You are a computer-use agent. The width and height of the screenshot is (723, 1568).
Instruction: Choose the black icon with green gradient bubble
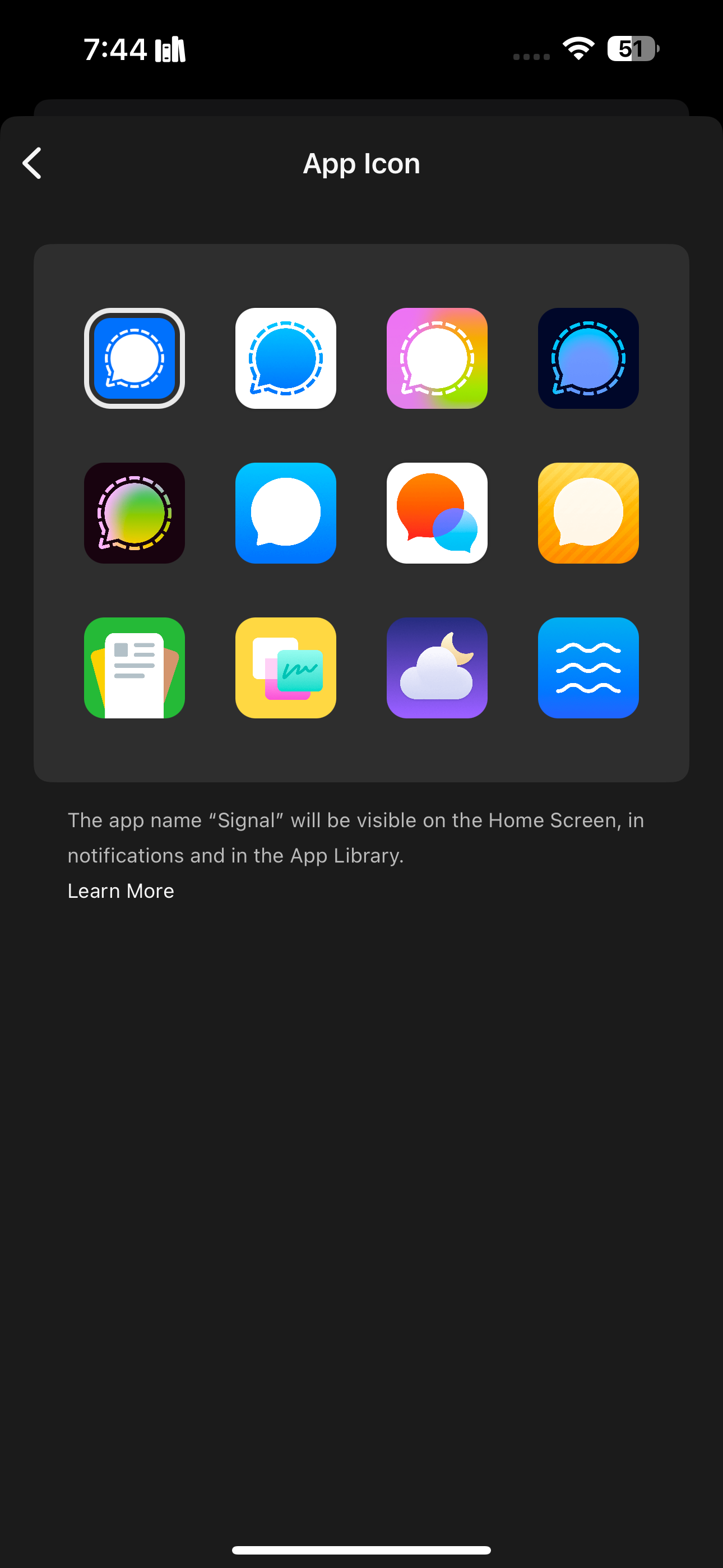(x=134, y=513)
